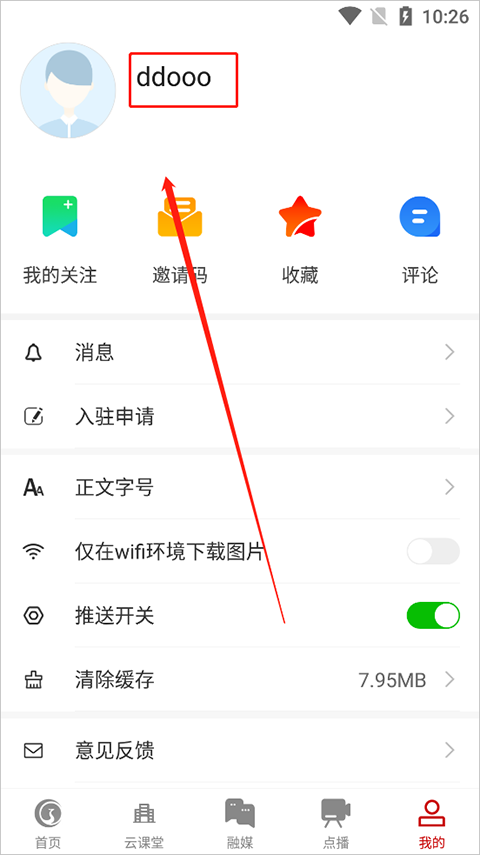Image resolution: width=480 pixels, height=855 pixels.
Task: Tap the ddooo username
Action: pos(173,77)
